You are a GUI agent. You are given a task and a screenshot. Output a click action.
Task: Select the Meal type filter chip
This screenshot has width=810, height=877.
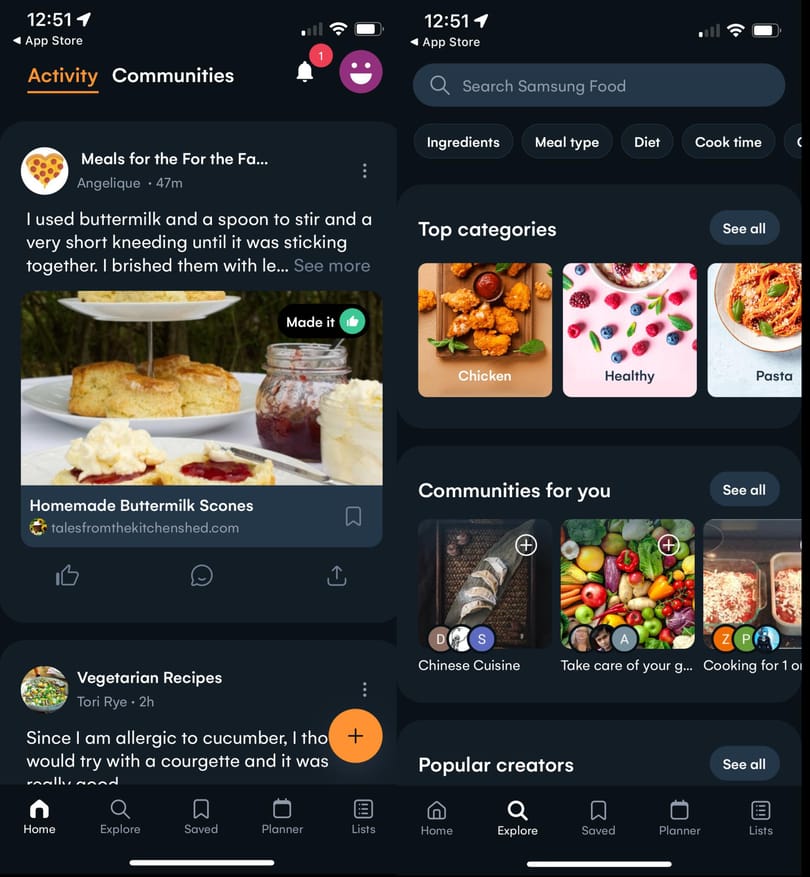(x=567, y=142)
